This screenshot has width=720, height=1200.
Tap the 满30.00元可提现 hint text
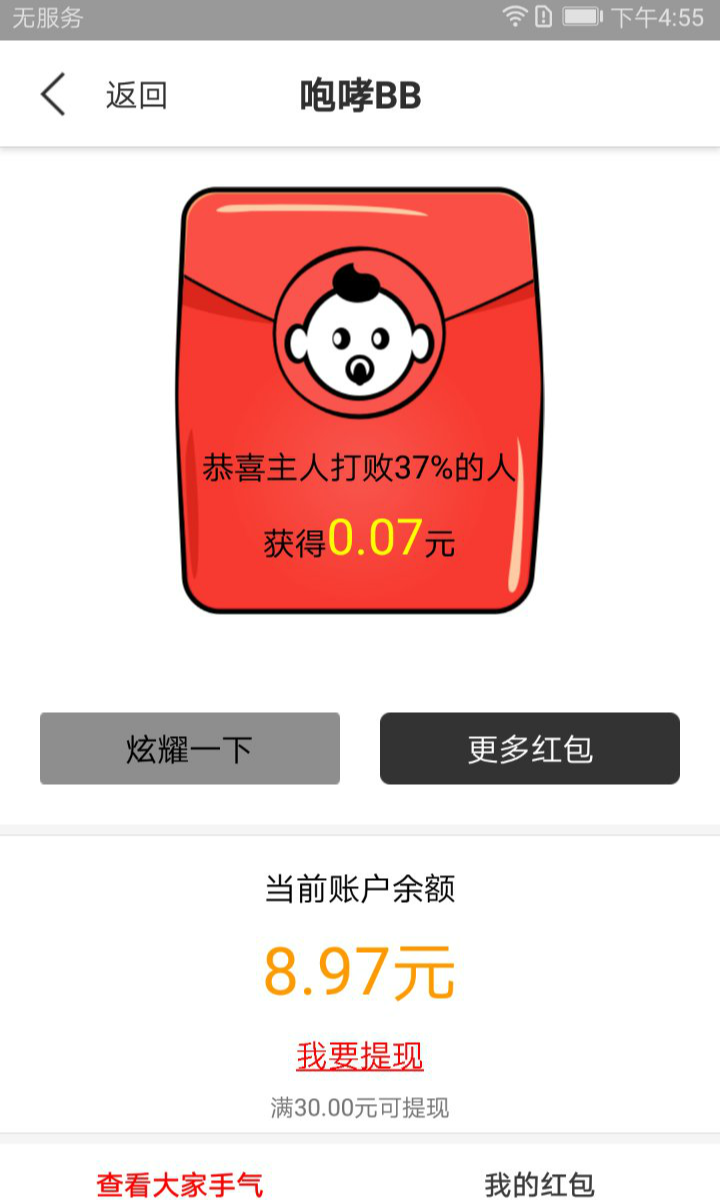point(360,1108)
